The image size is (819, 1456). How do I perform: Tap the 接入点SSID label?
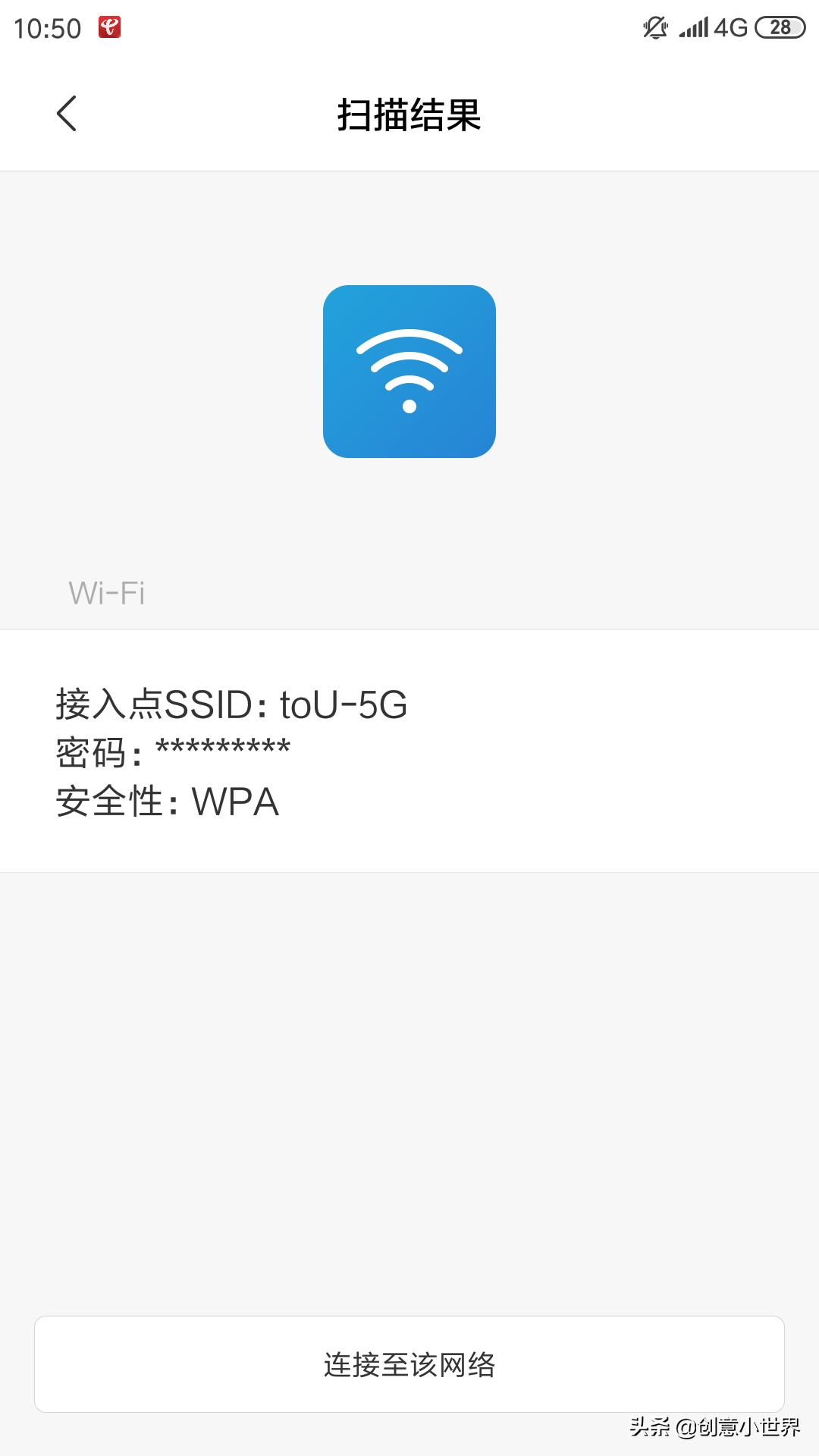click(152, 704)
